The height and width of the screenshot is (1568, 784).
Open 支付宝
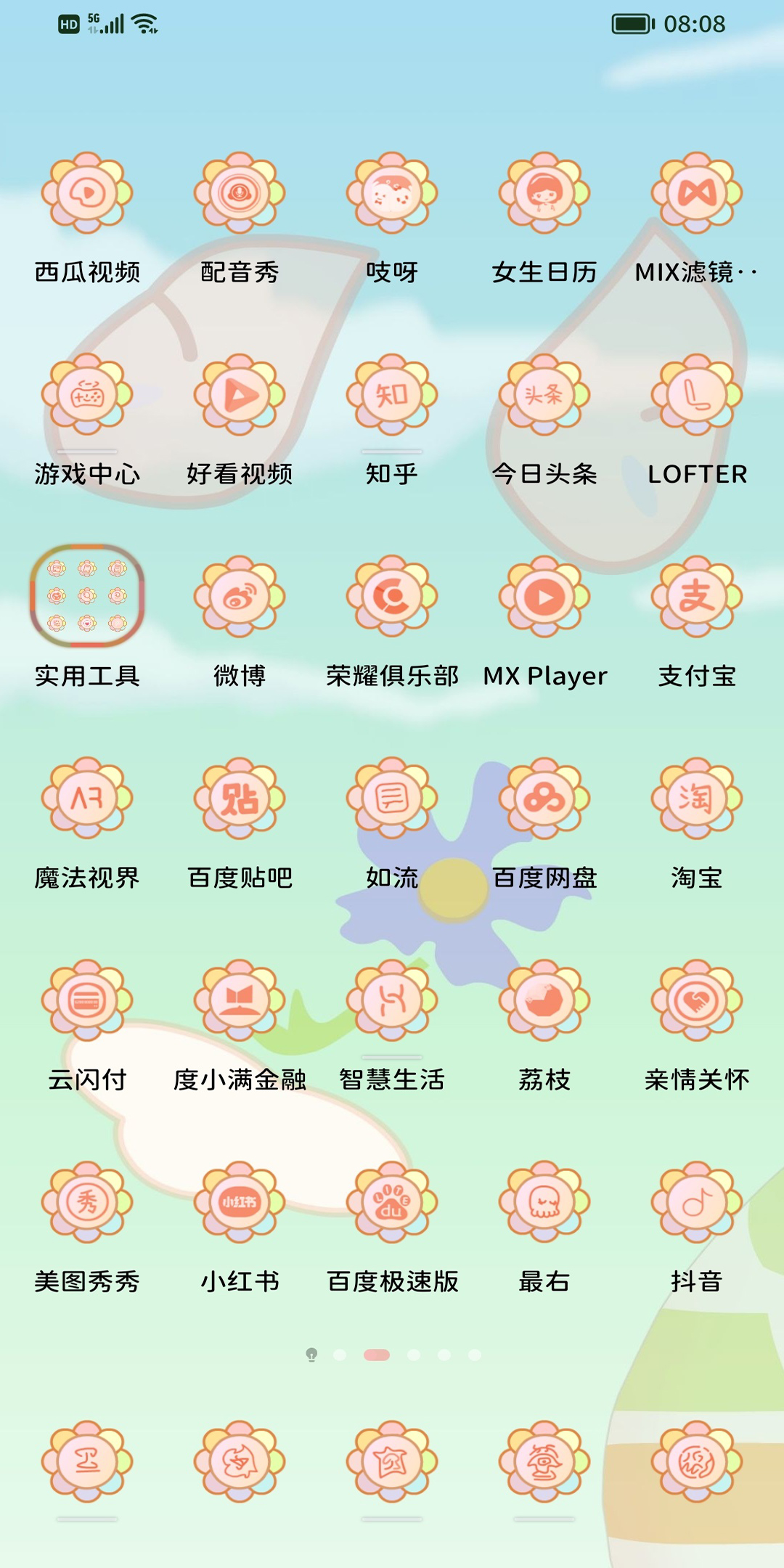tap(697, 597)
